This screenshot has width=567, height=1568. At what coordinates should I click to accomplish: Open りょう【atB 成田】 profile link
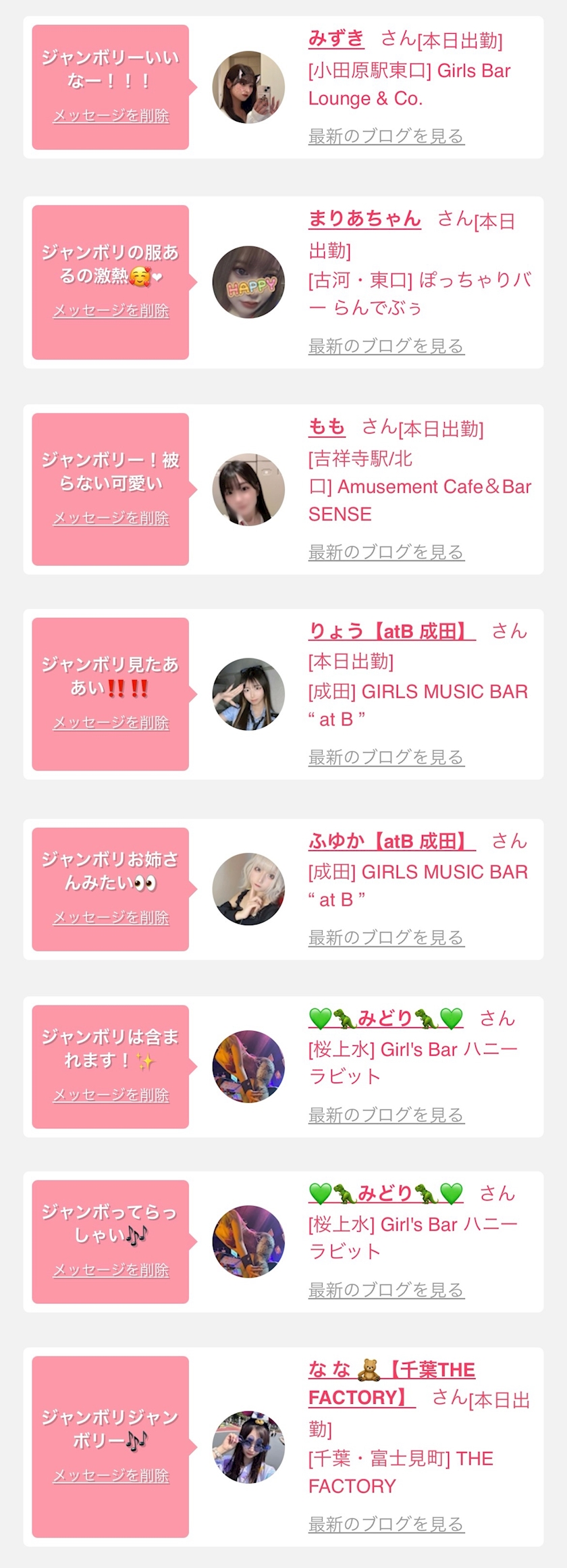coord(391,631)
